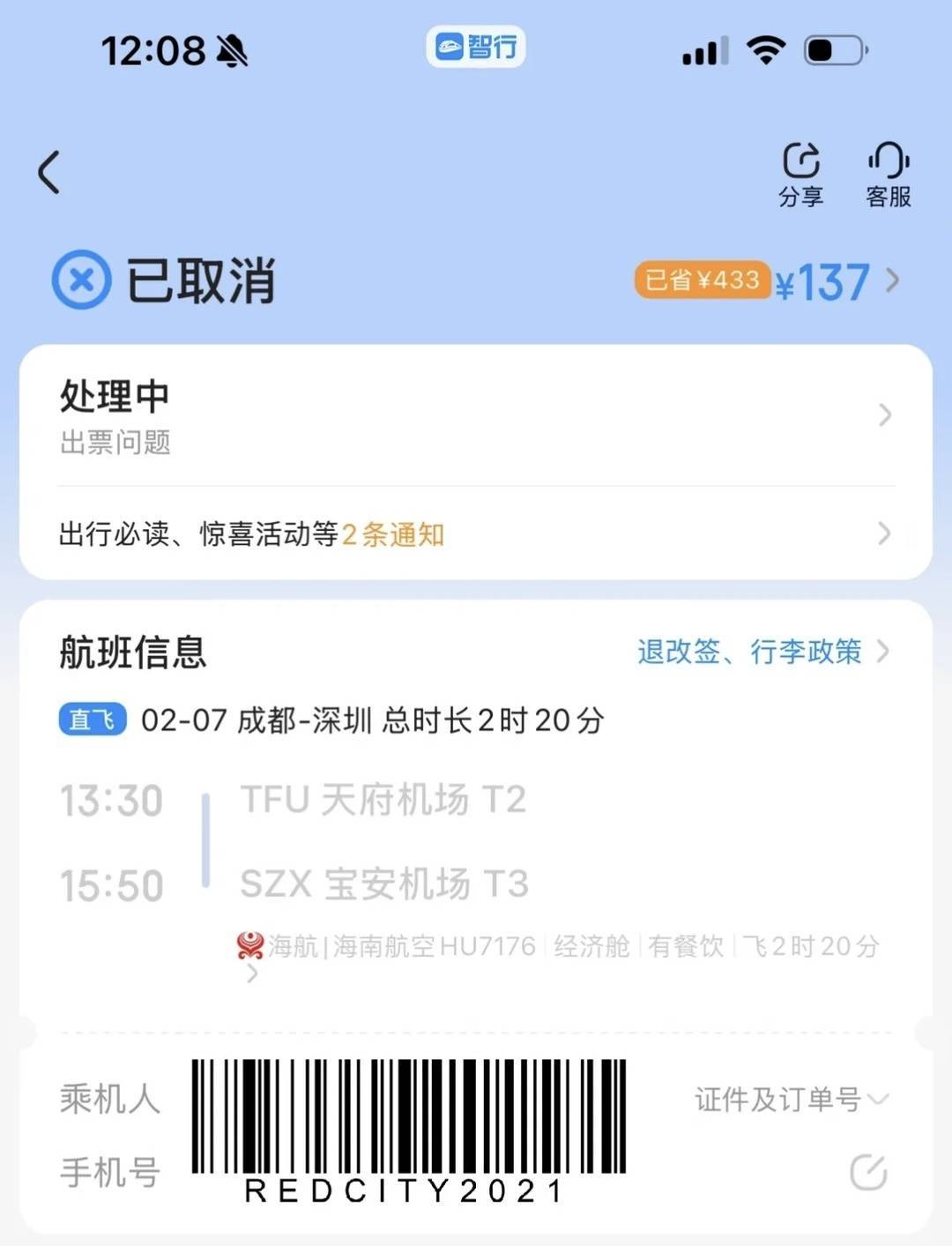This screenshot has height=1246, width=952.
Task: Open the 处理中 出票问题 row
Action: tap(476, 416)
